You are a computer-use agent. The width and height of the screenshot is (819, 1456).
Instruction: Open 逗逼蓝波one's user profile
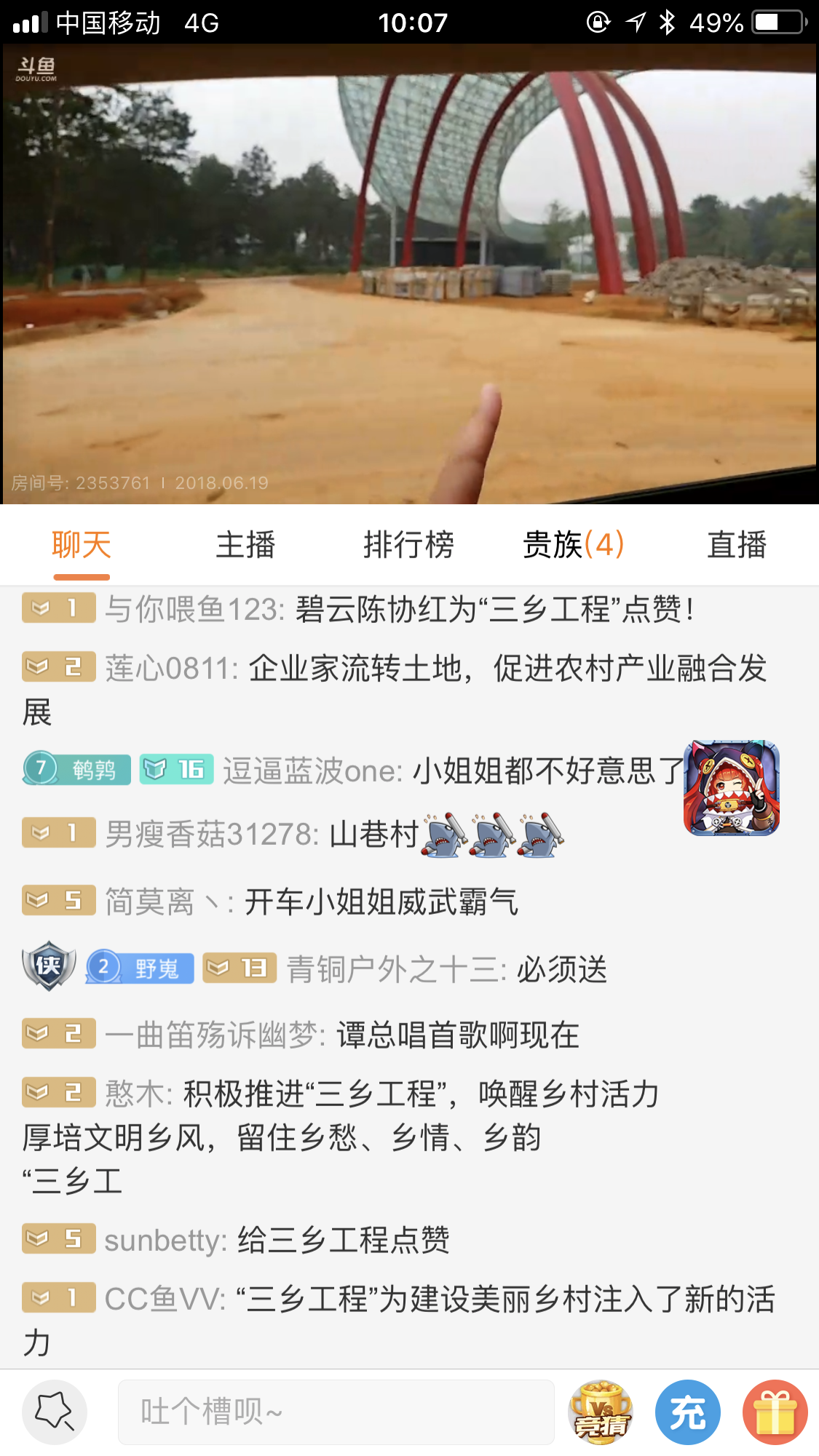312,771
